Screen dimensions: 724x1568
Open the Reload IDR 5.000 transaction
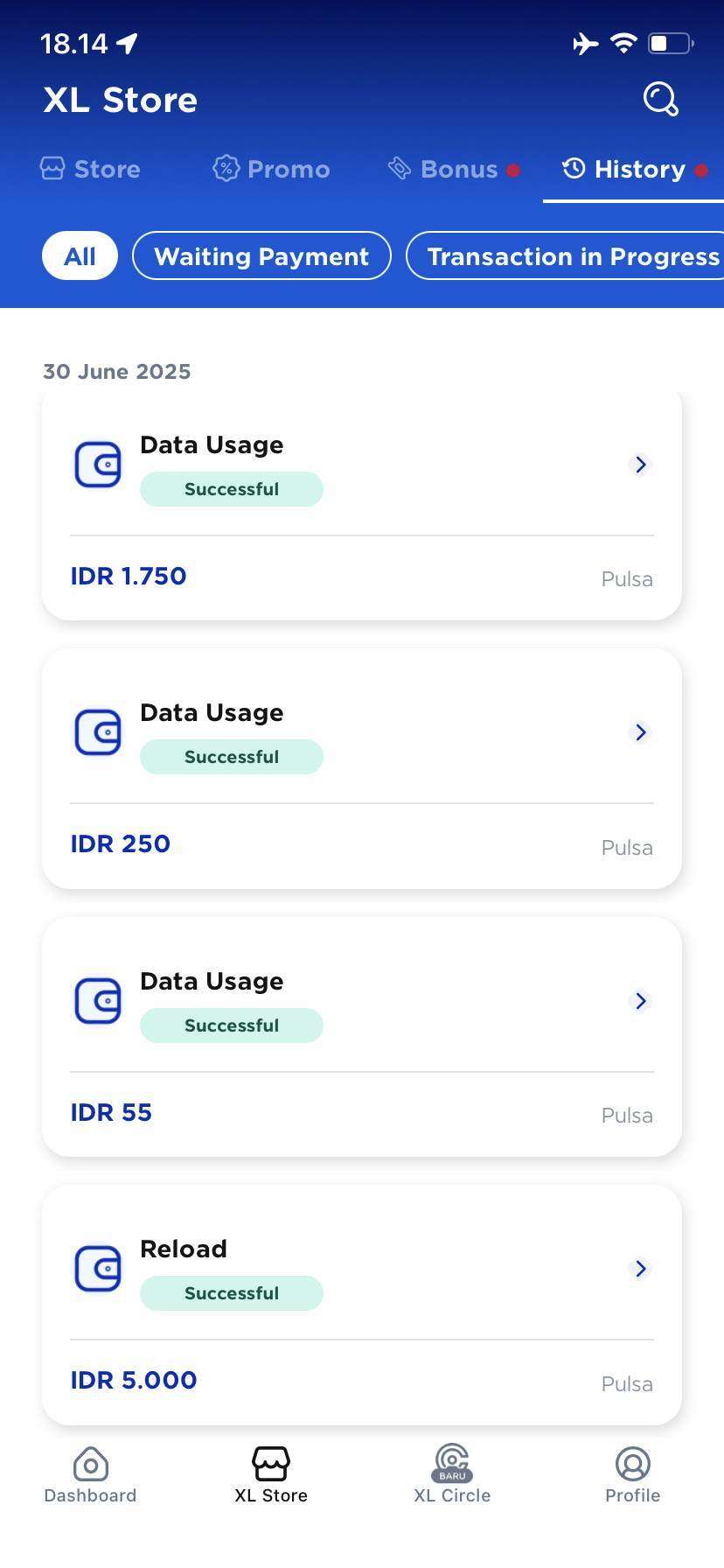click(362, 1305)
